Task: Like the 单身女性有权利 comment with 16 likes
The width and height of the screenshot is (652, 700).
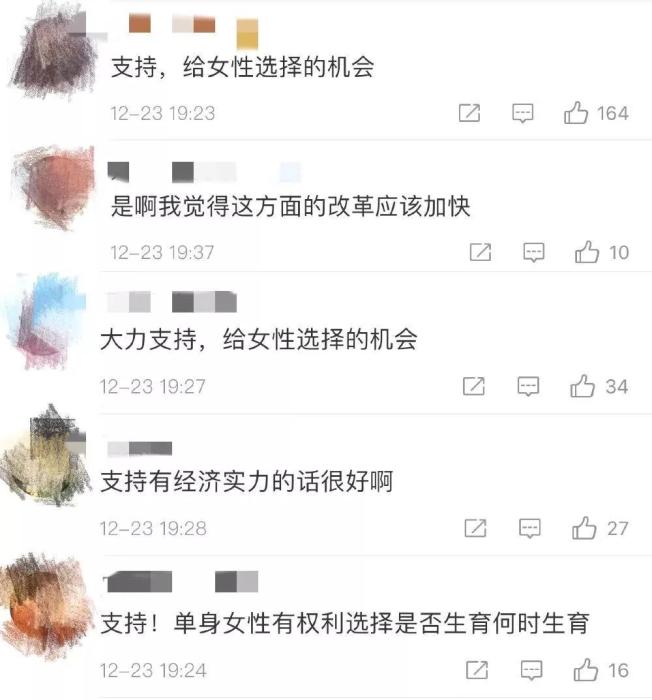Action: pyautogui.click(x=585, y=669)
